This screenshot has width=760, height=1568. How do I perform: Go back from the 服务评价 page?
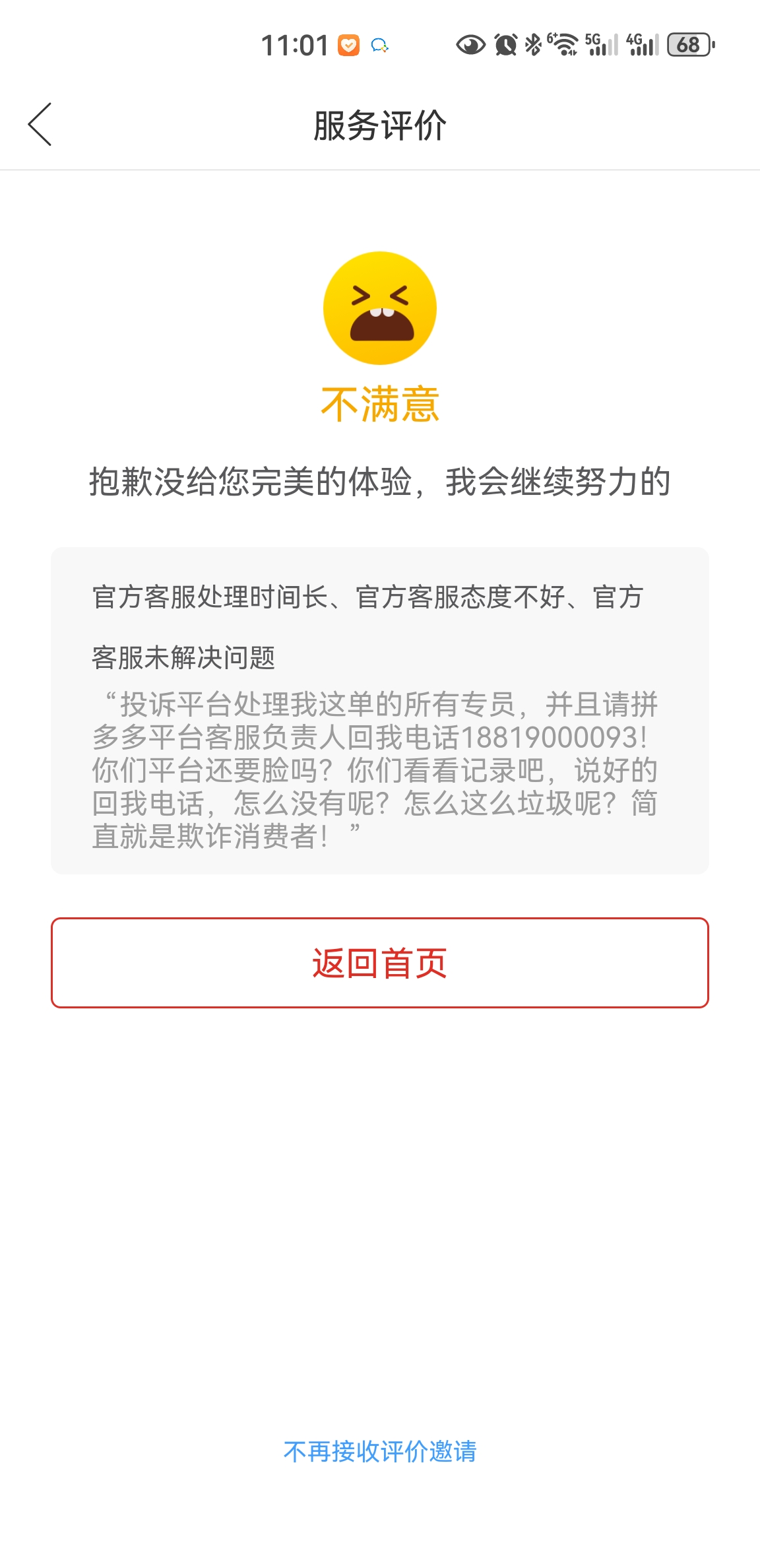[x=40, y=124]
